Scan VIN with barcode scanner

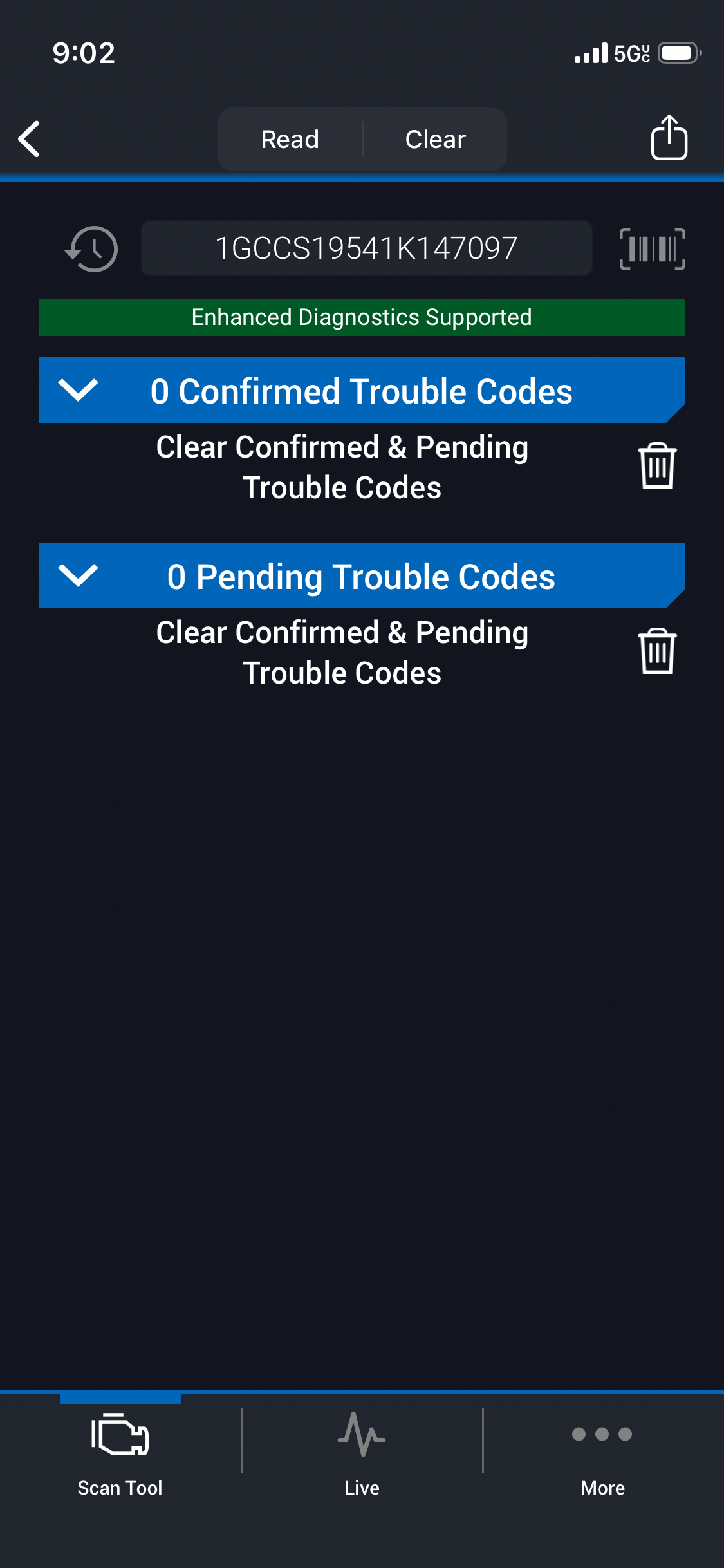pos(652,248)
